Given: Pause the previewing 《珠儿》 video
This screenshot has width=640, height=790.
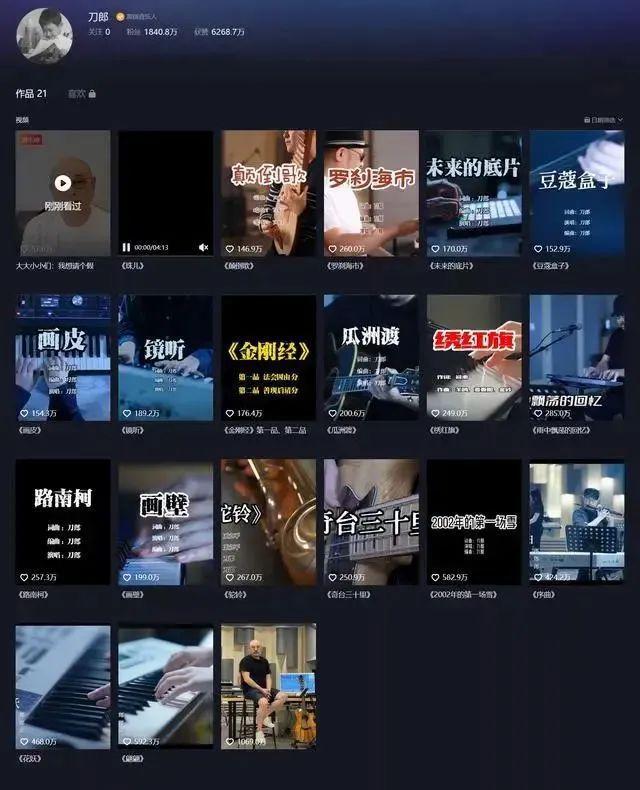Looking at the screenshot, I should pyautogui.click(x=127, y=247).
